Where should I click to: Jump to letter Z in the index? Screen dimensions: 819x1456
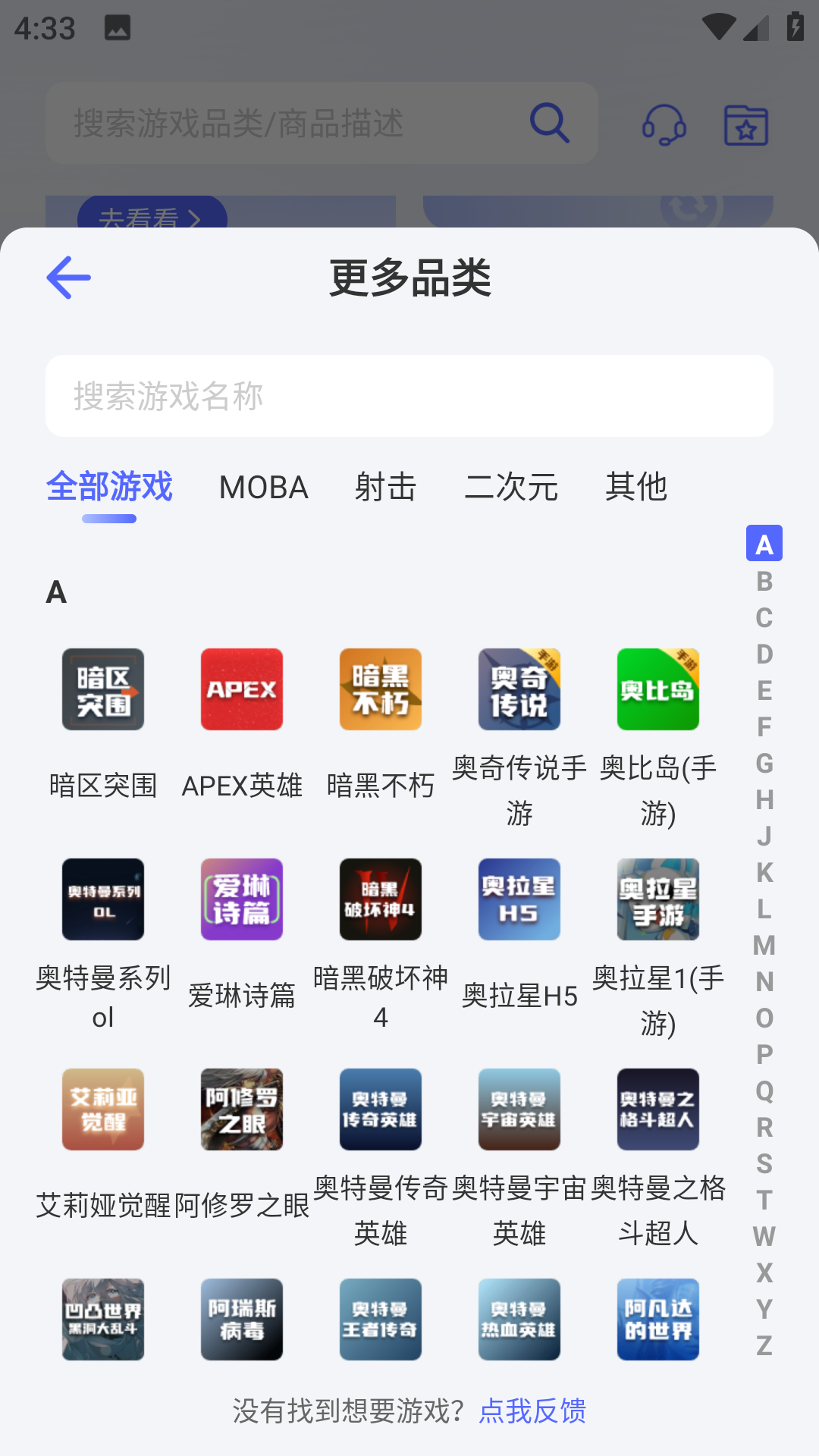[764, 1346]
